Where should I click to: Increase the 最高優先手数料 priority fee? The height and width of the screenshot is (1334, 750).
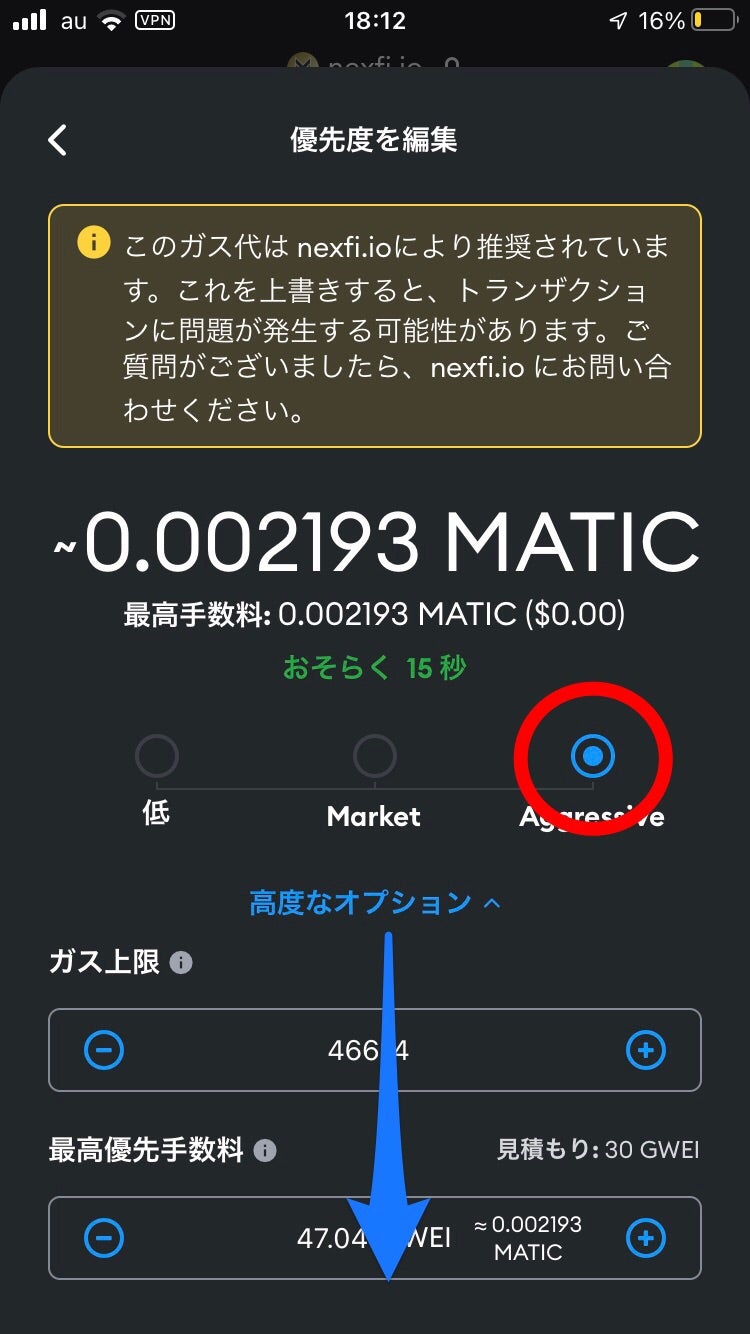pos(645,1238)
